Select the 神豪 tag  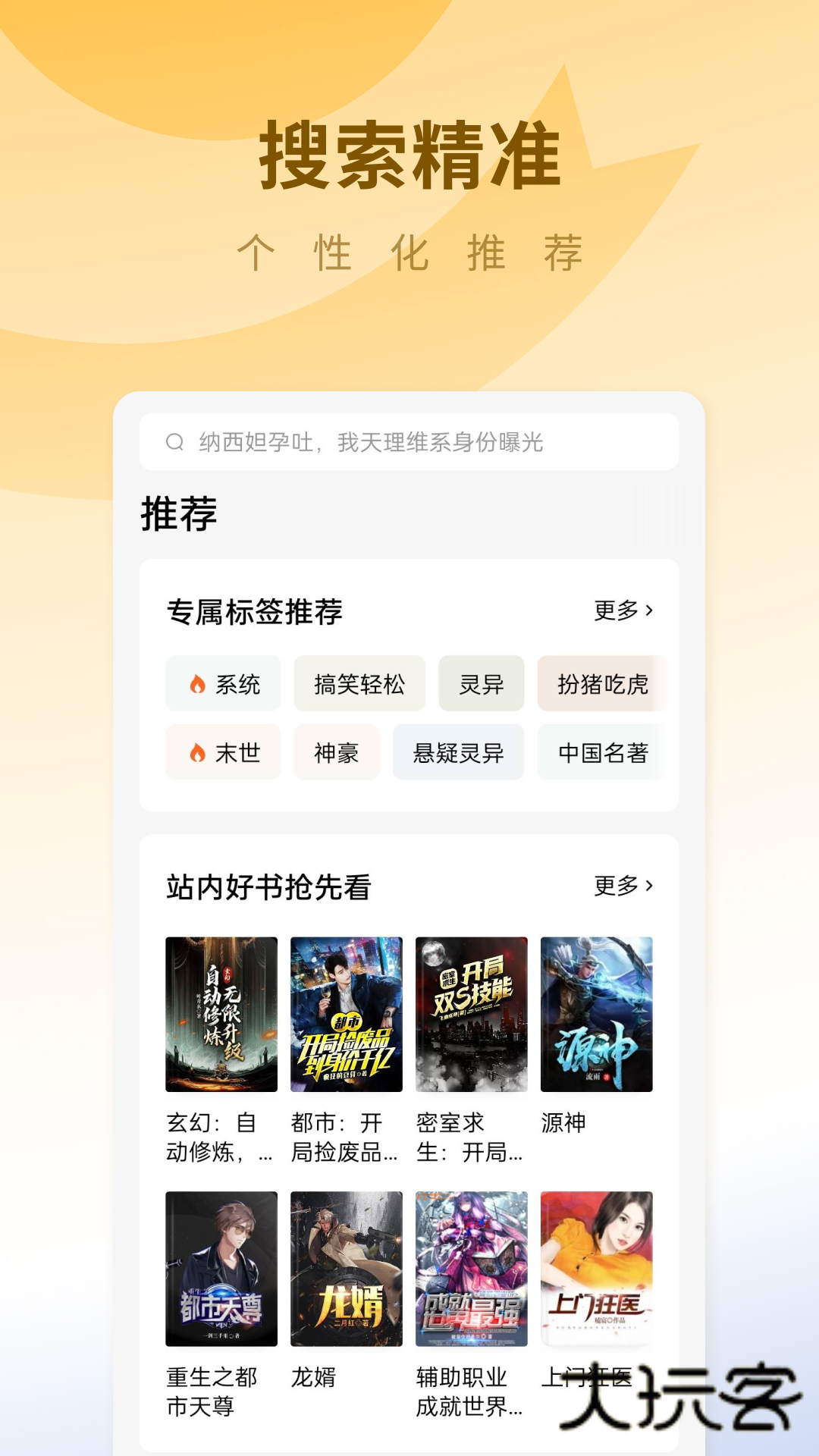point(336,752)
